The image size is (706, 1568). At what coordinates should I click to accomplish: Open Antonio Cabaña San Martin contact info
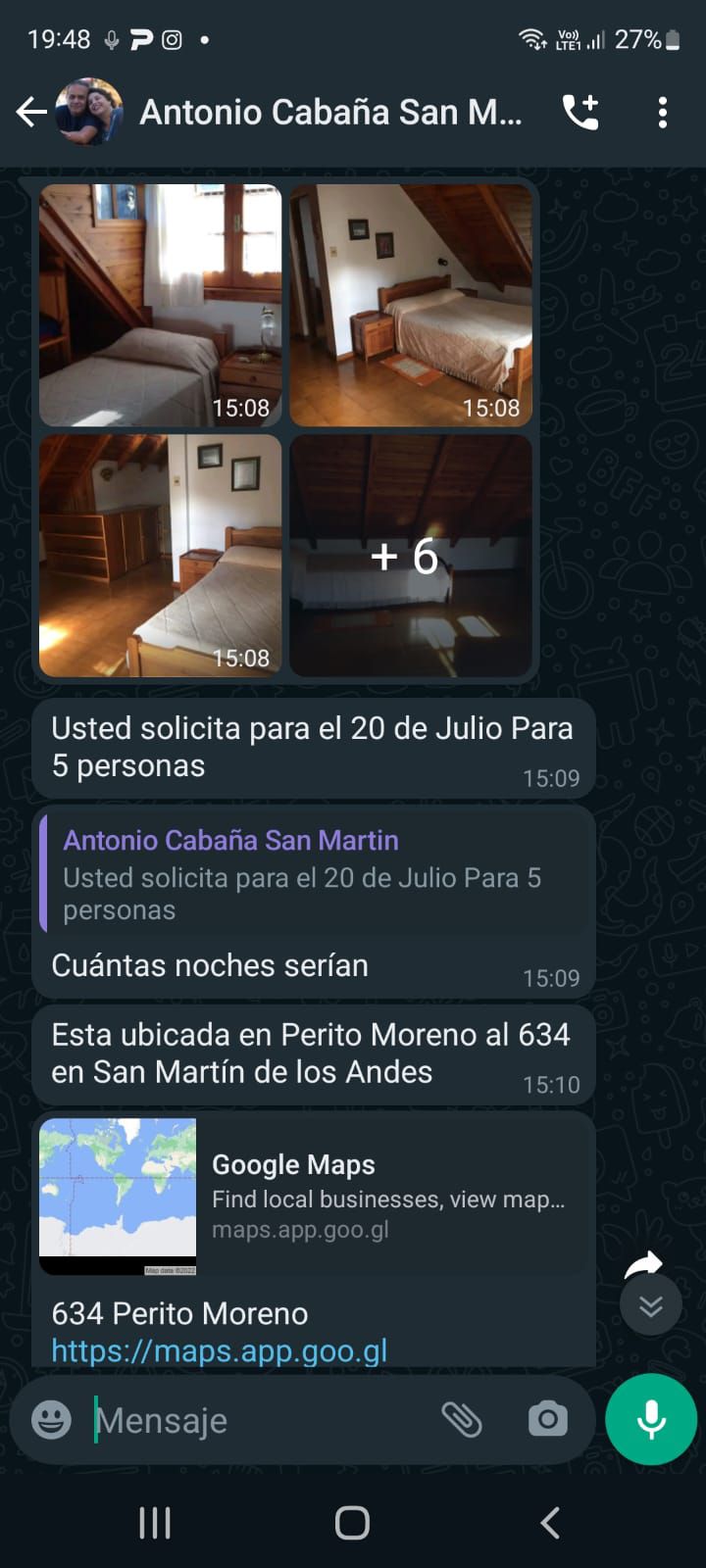click(x=329, y=113)
